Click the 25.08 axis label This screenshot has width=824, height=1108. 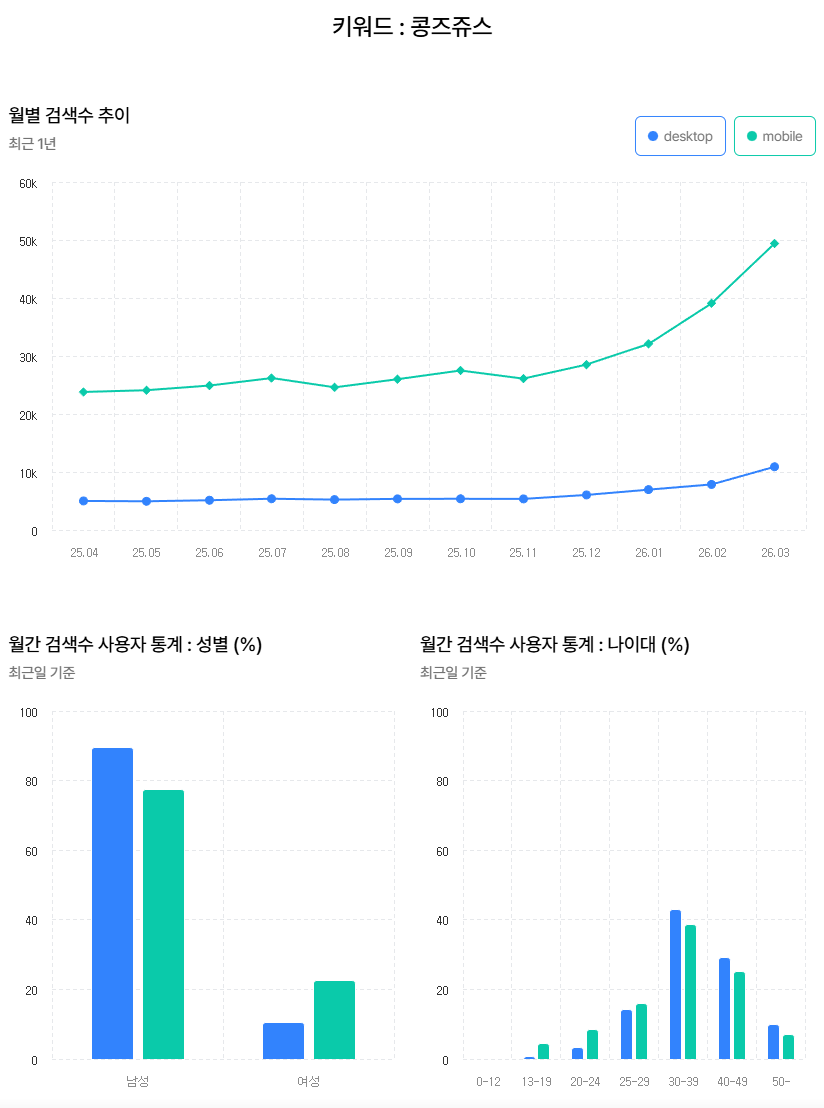[334, 551]
